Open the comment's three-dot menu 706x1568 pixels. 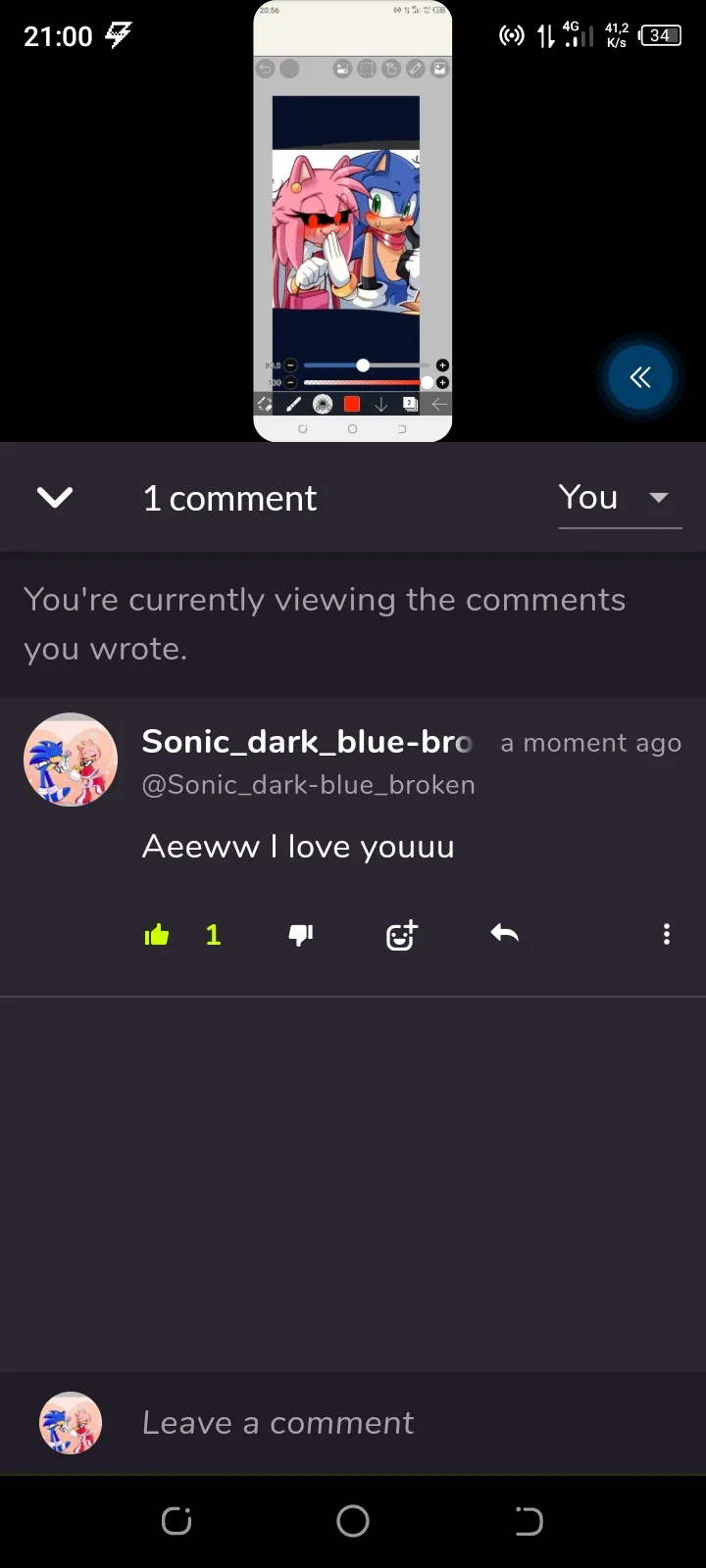[667, 934]
